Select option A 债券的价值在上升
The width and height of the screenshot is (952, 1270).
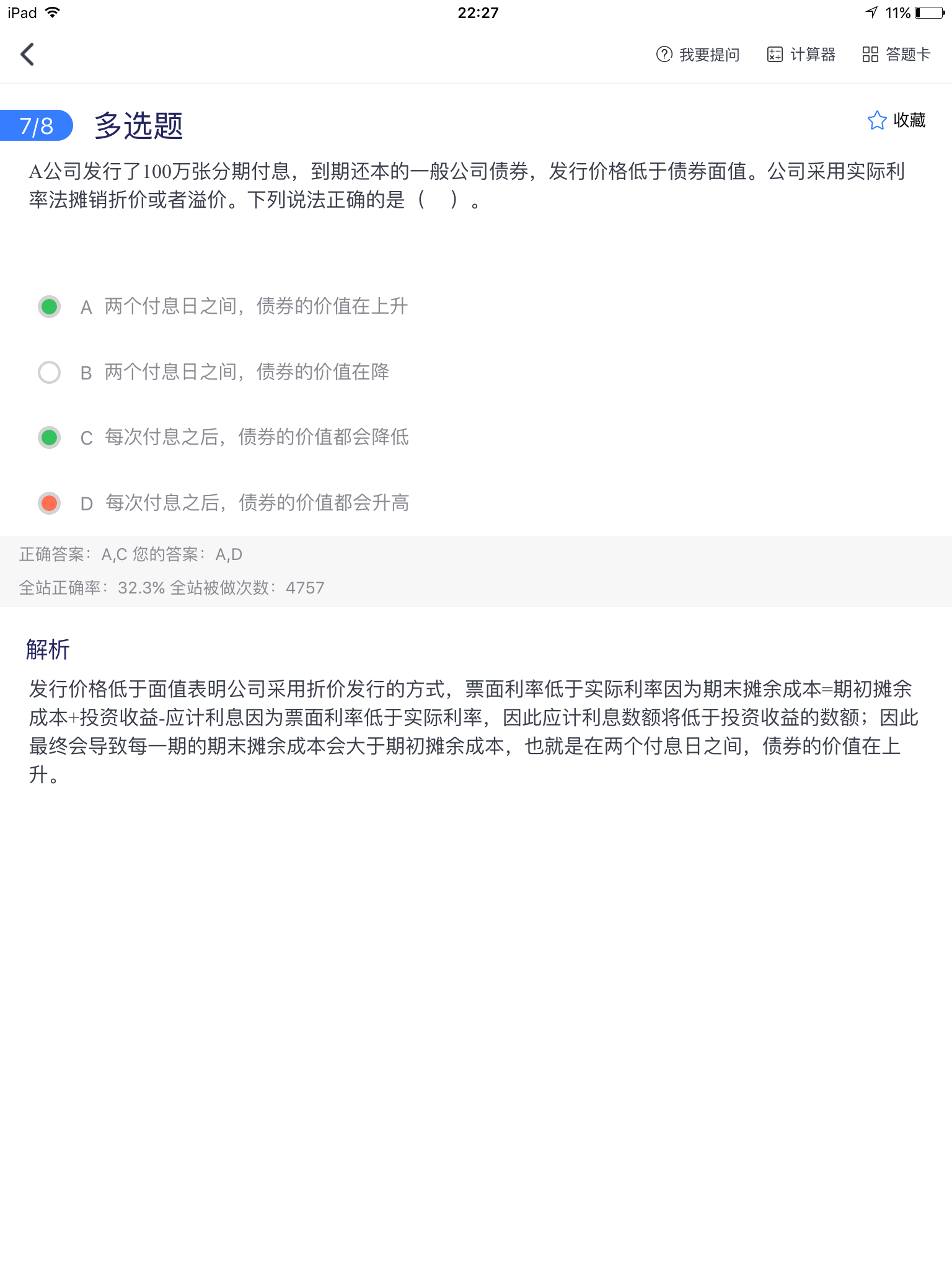[50, 306]
